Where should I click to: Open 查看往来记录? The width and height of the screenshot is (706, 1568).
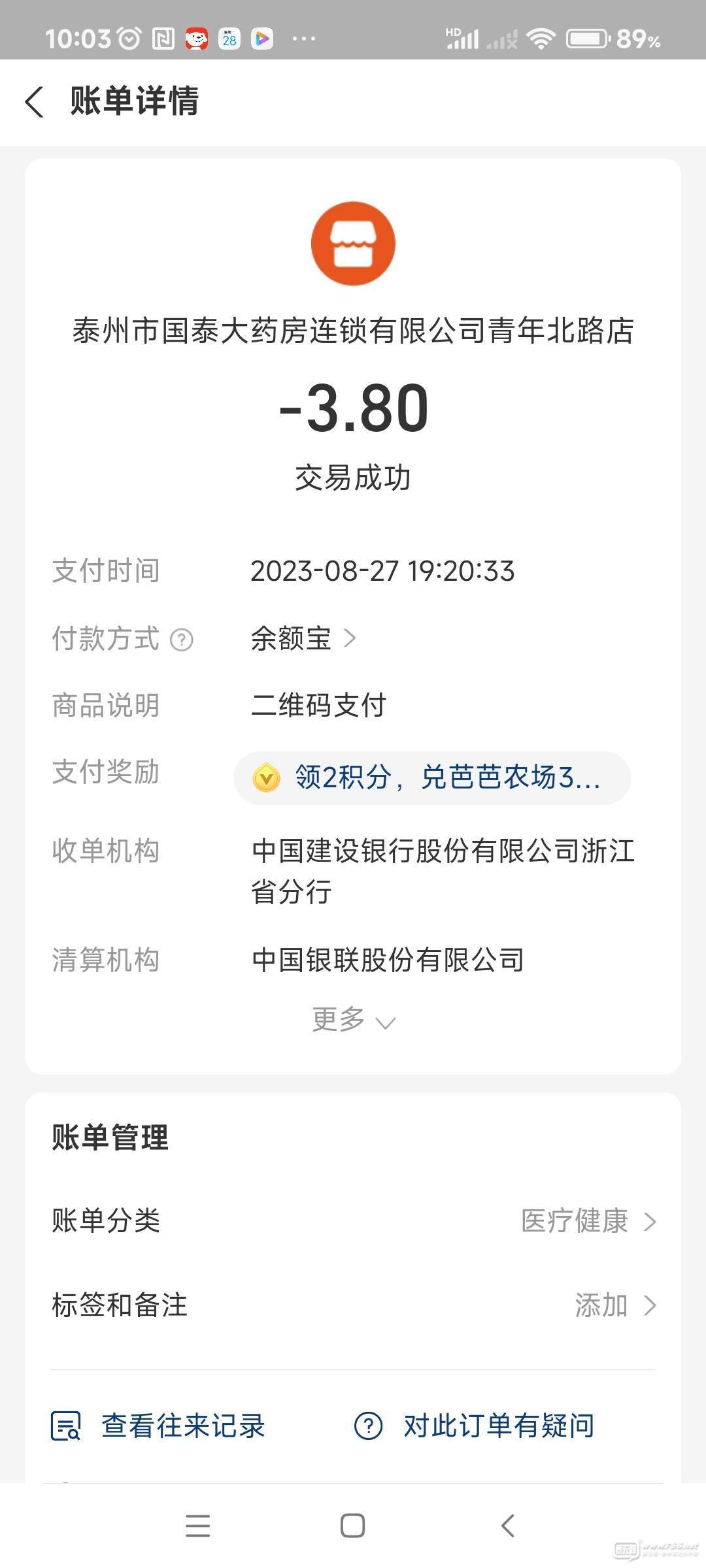tap(158, 1426)
